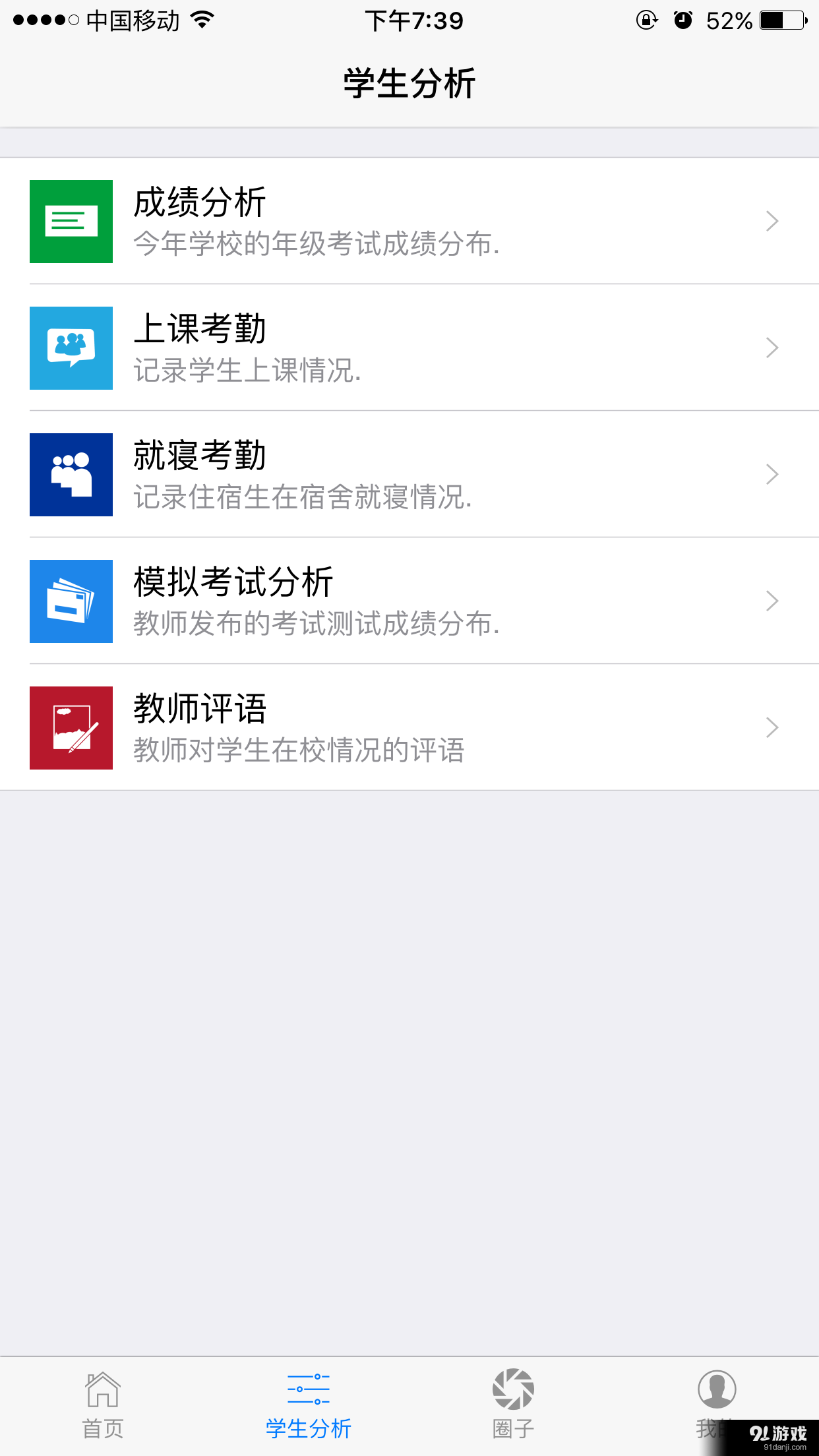
Task: Click the sliders icon above 学生分析
Action: point(307,1387)
